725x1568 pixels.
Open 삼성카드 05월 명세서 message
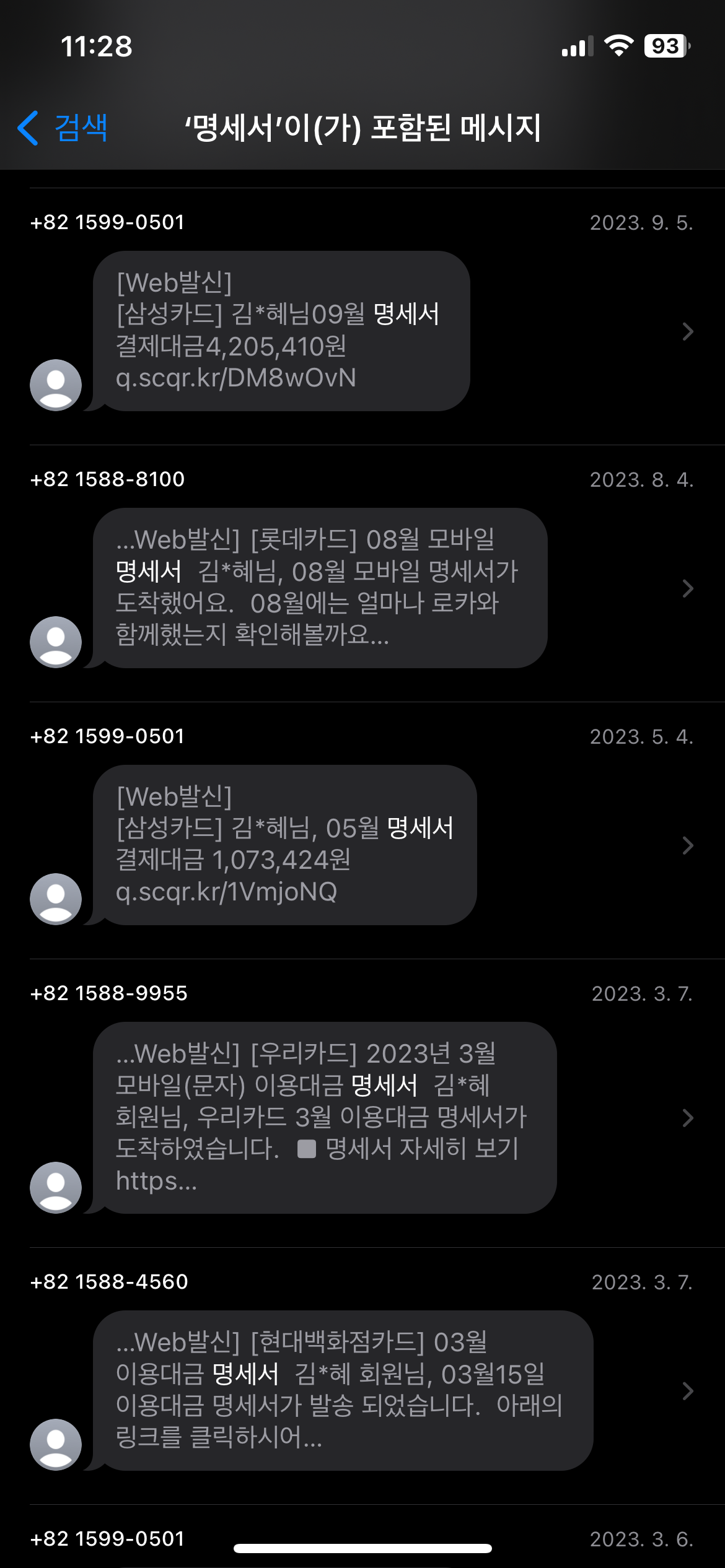coord(284,845)
